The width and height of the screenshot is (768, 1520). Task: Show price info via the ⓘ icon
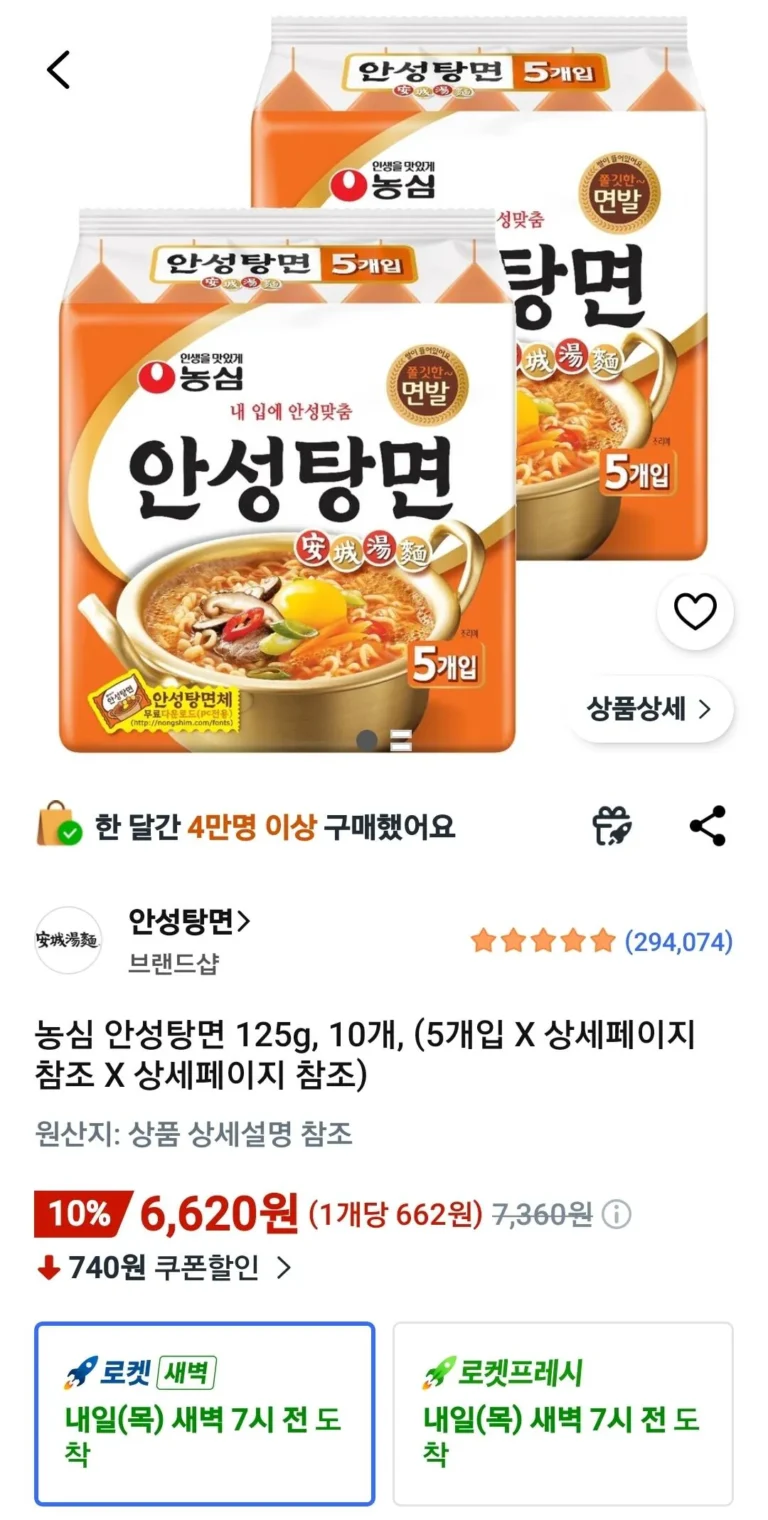[617, 1215]
